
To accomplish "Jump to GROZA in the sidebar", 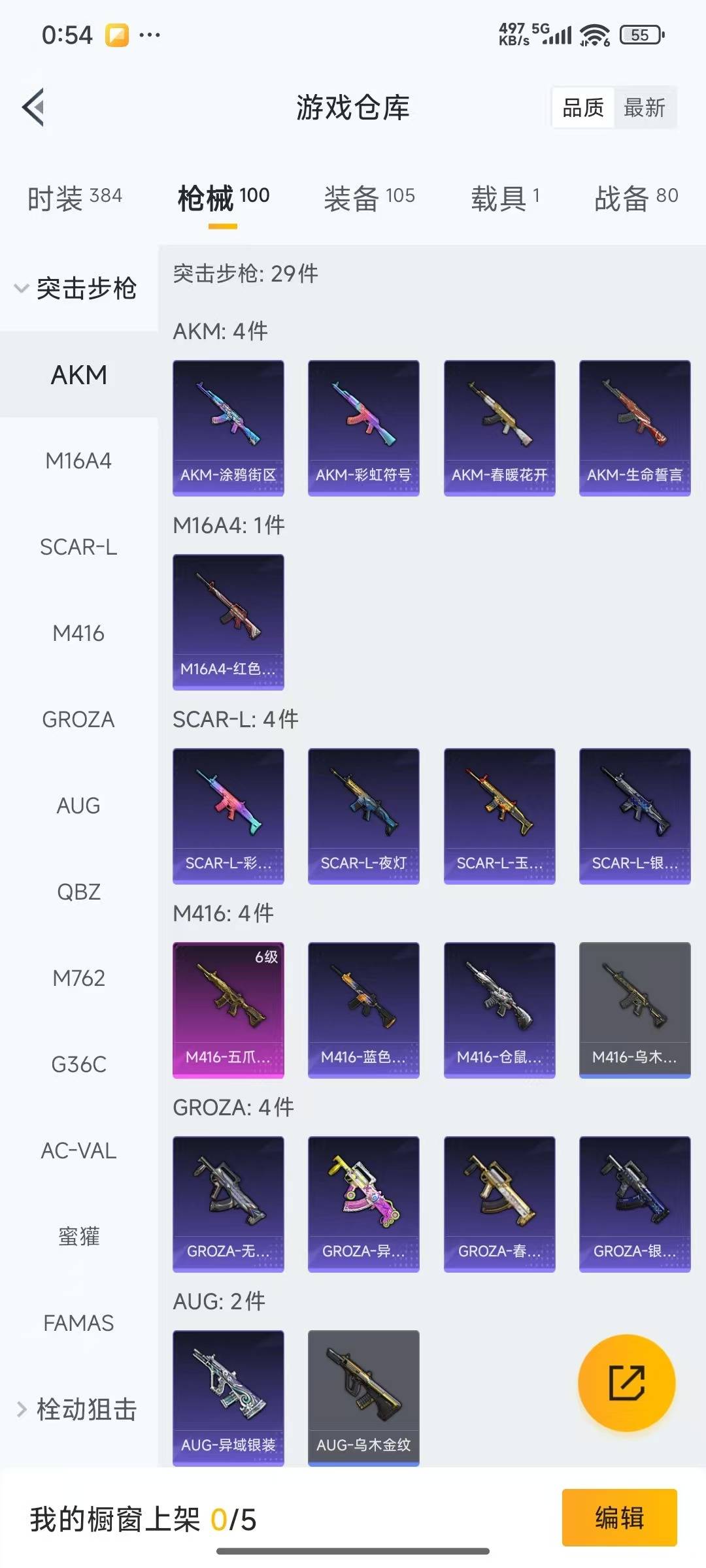I will click(78, 719).
